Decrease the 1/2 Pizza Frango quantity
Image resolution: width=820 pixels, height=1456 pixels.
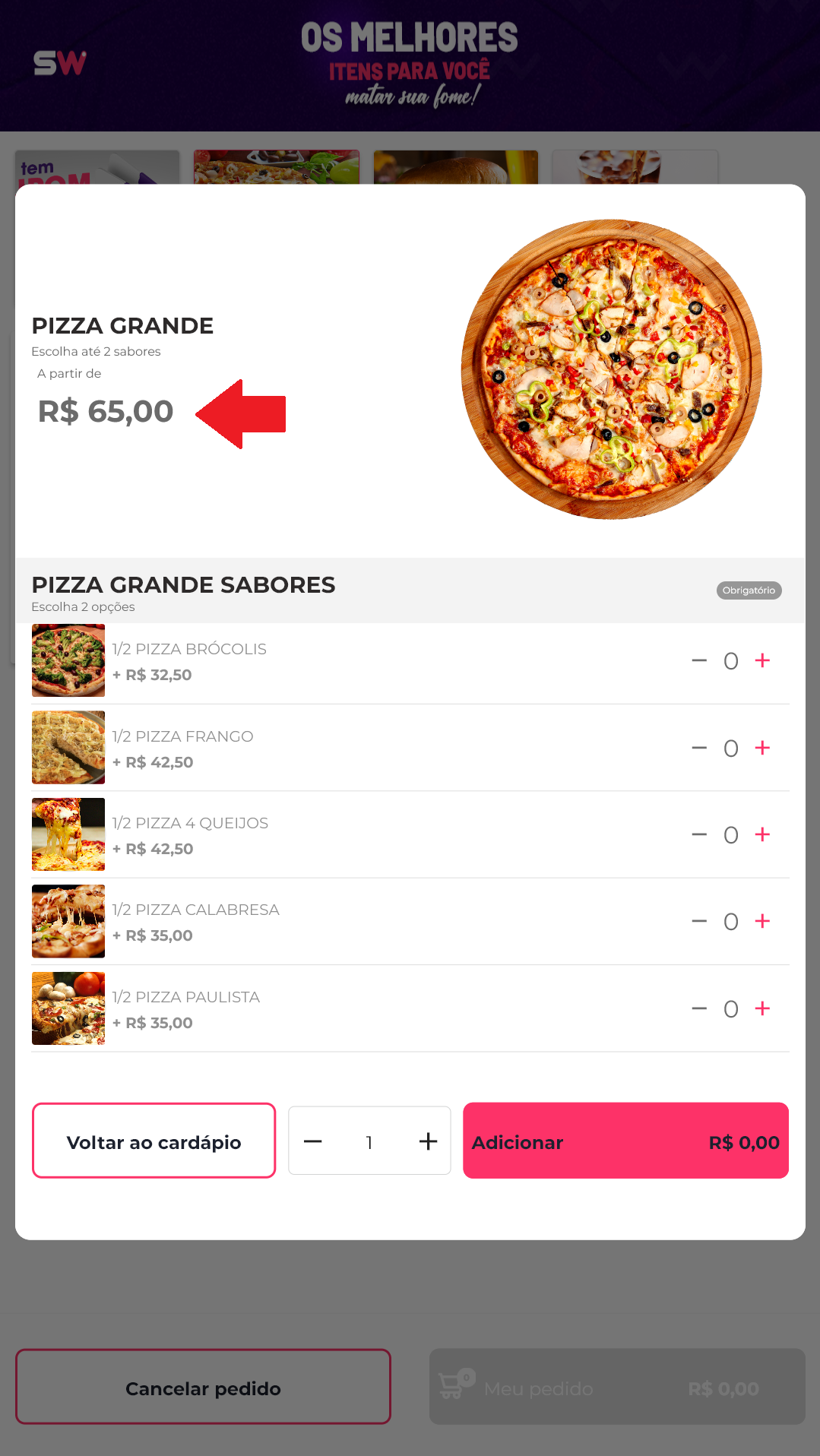(x=699, y=748)
